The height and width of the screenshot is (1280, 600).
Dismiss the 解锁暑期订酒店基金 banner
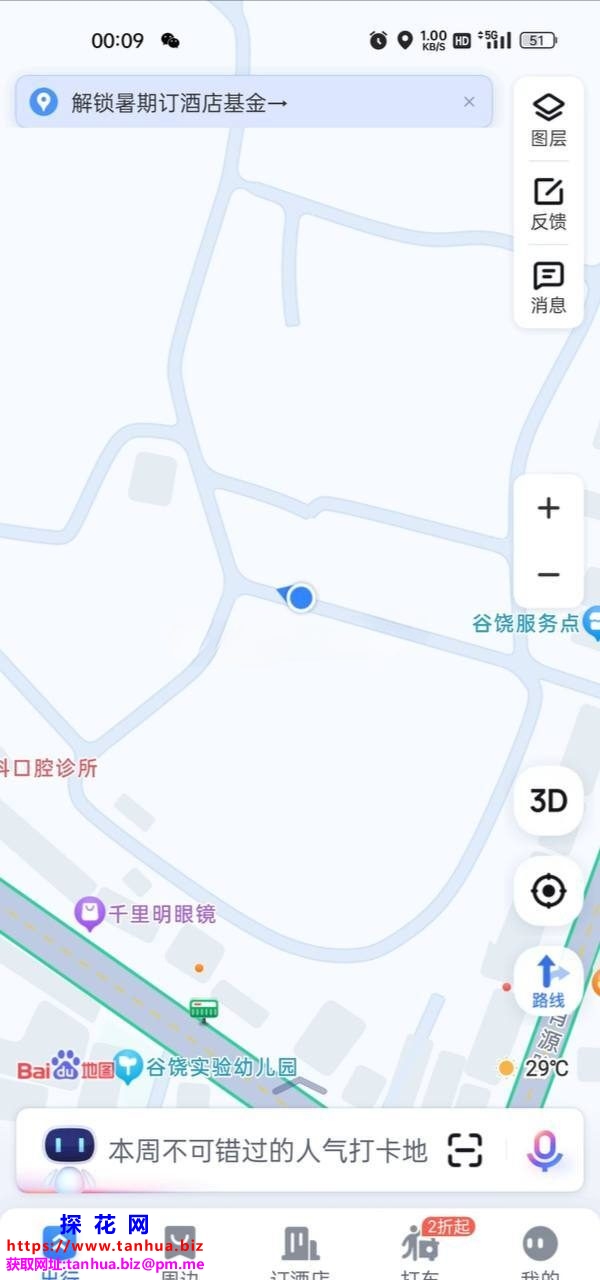pyautogui.click(x=469, y=102)
